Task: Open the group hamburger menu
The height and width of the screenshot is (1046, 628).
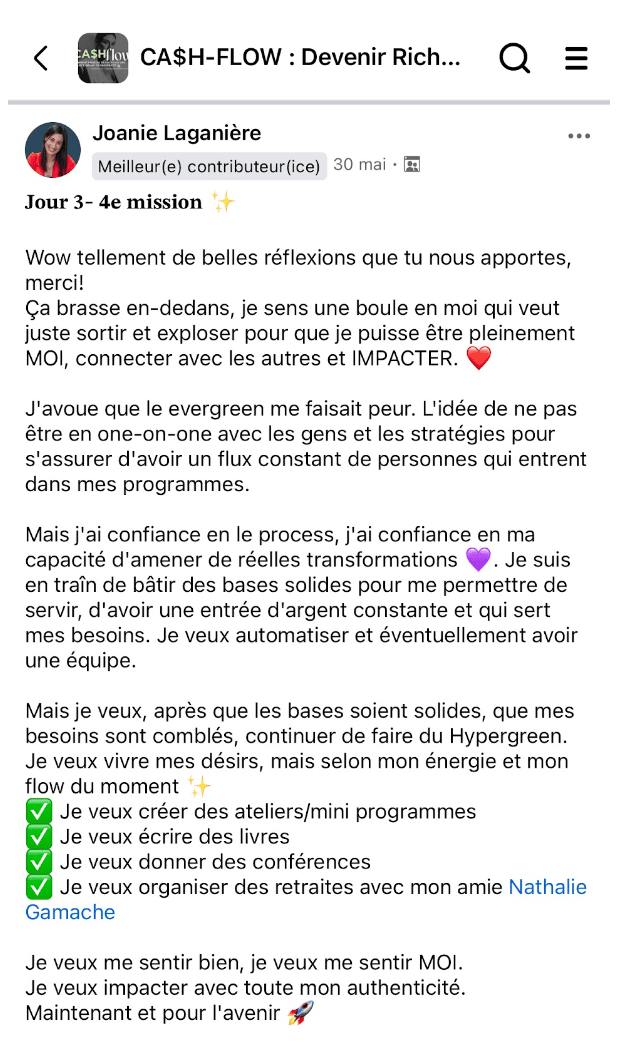Action: coord(576,58)
